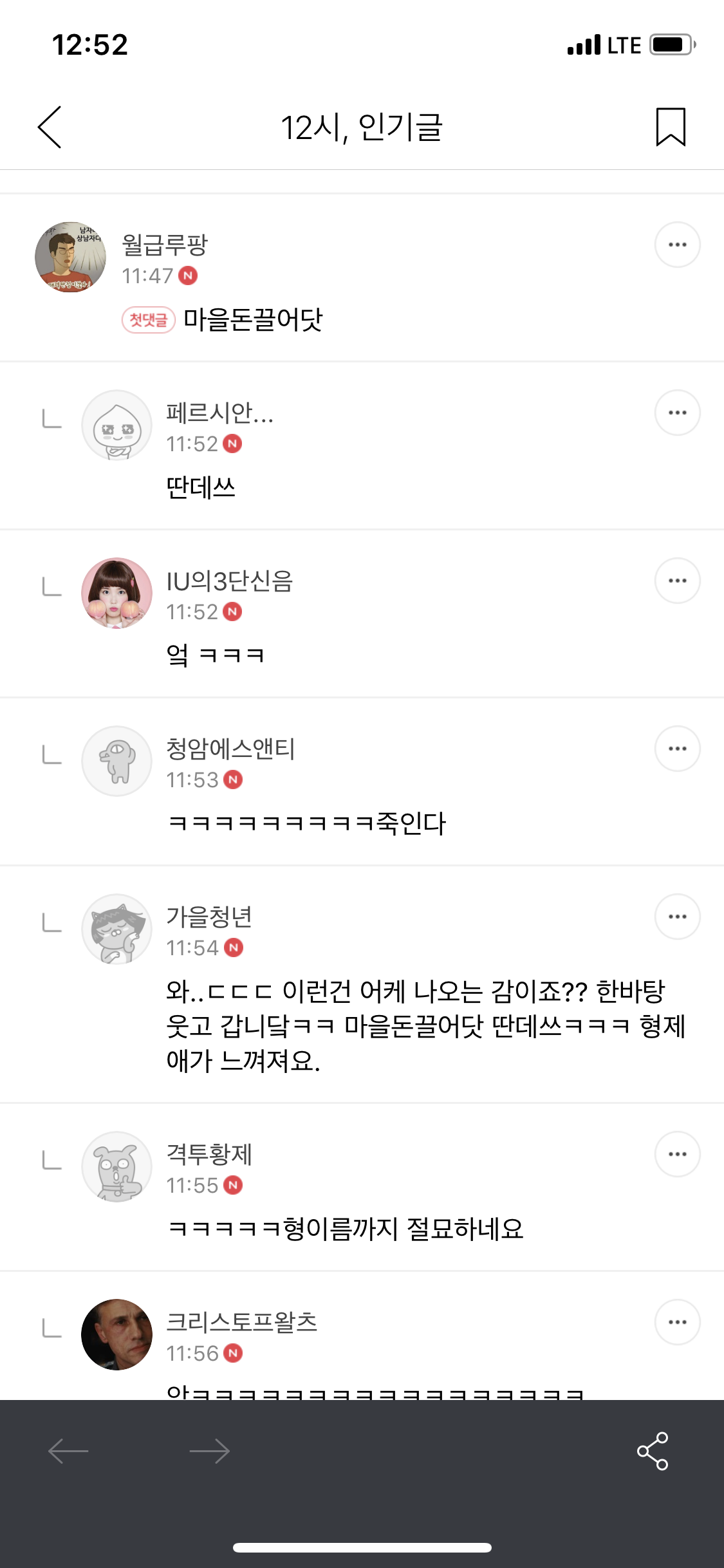Go back from the 12시, 인기글 page
Screen dimensions: 724x1568
[x=50, y=127]
